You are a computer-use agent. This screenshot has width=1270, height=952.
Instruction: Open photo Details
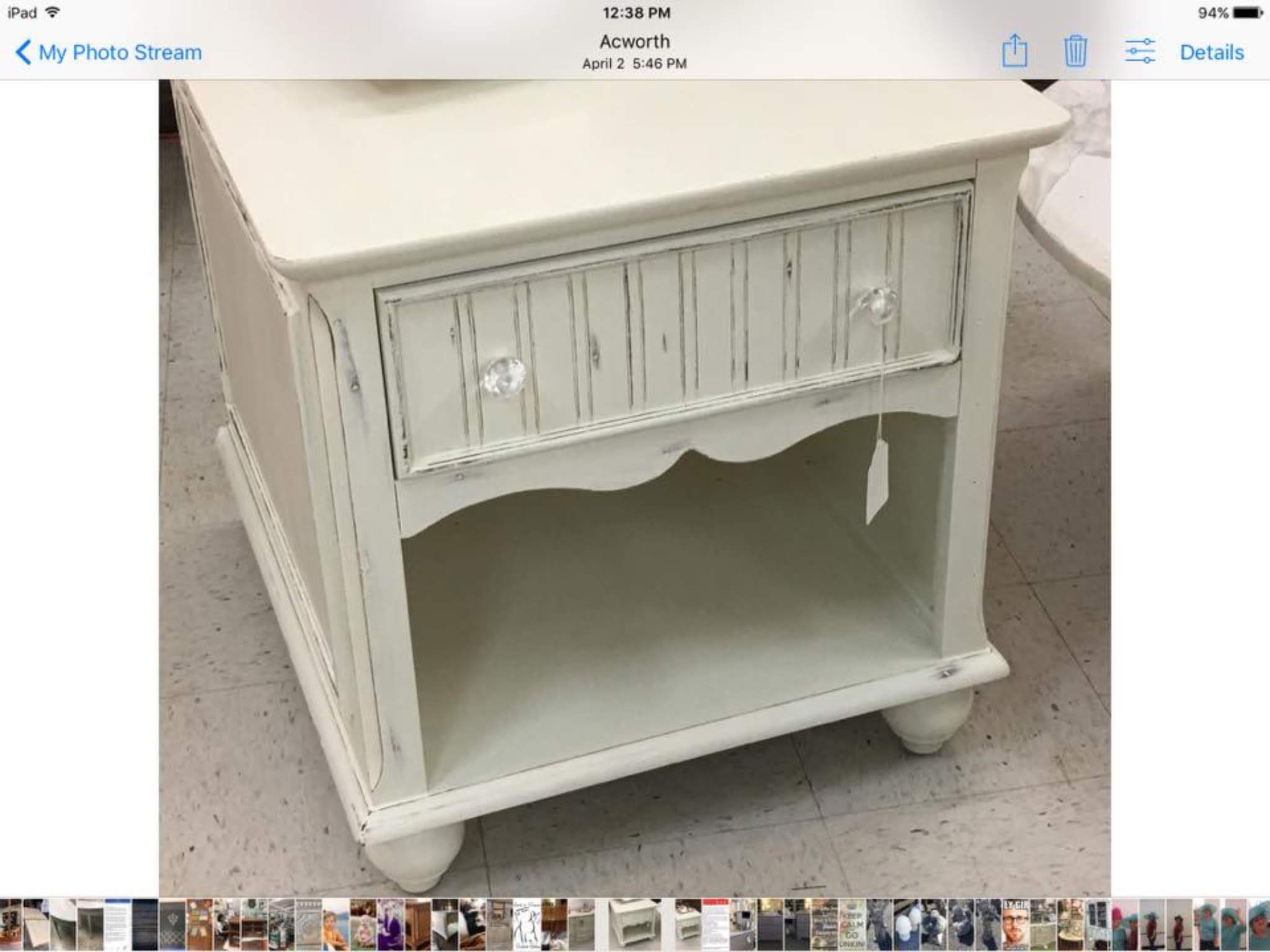point(1211,53)
